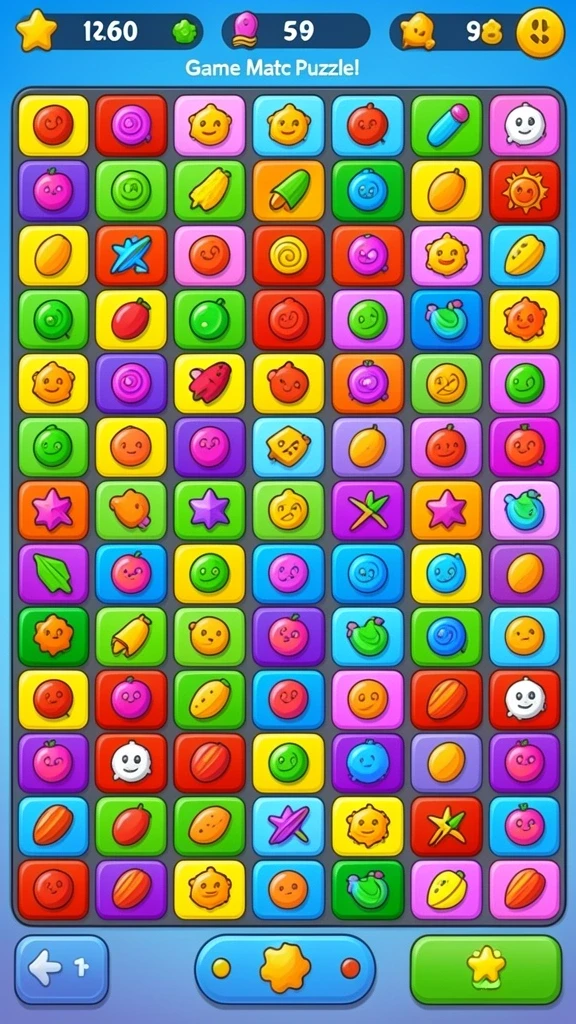
Task: Select the green popsicle on orange tile
Action: 288,191
